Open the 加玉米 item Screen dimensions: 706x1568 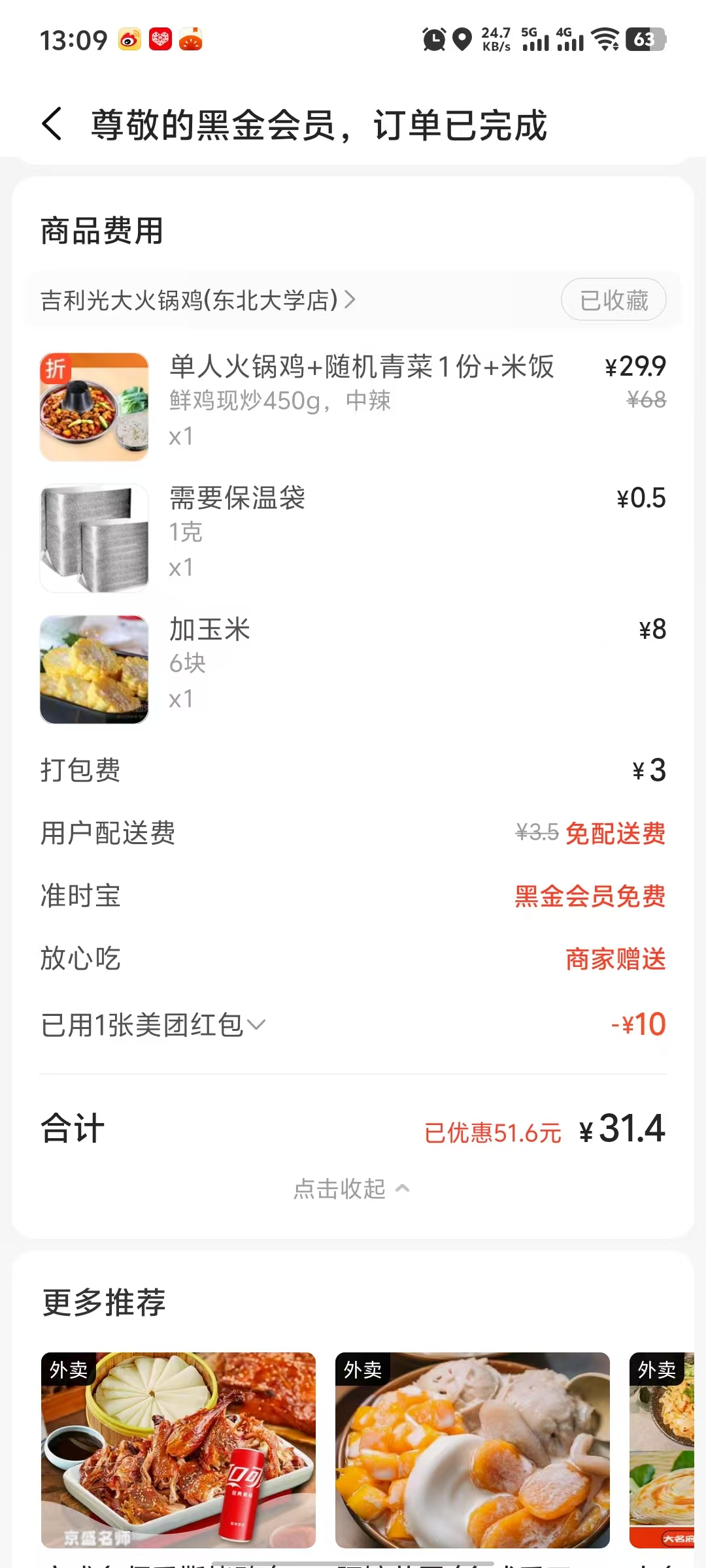[x=210, y=630]
